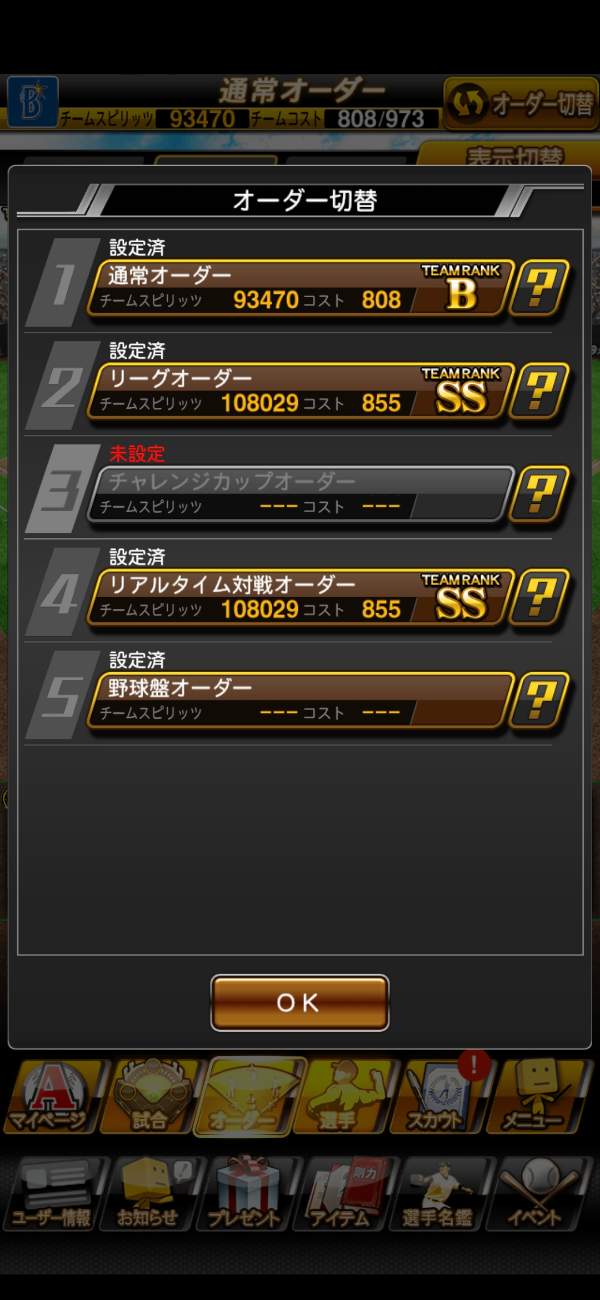
Task: Open help for リーグオーダー
Action: pos(540,391)
